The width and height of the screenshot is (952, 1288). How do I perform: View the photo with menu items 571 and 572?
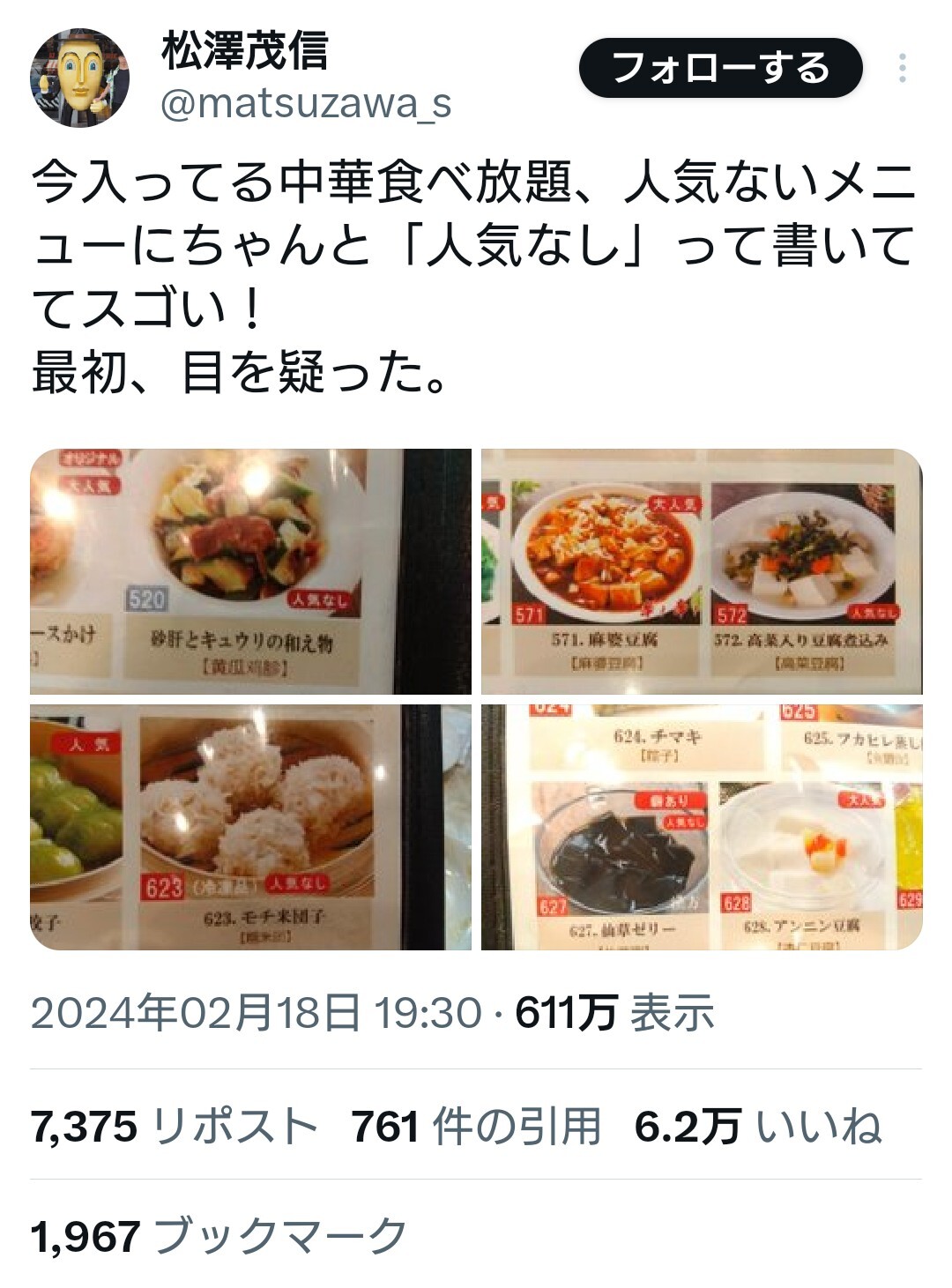(702, 571)
